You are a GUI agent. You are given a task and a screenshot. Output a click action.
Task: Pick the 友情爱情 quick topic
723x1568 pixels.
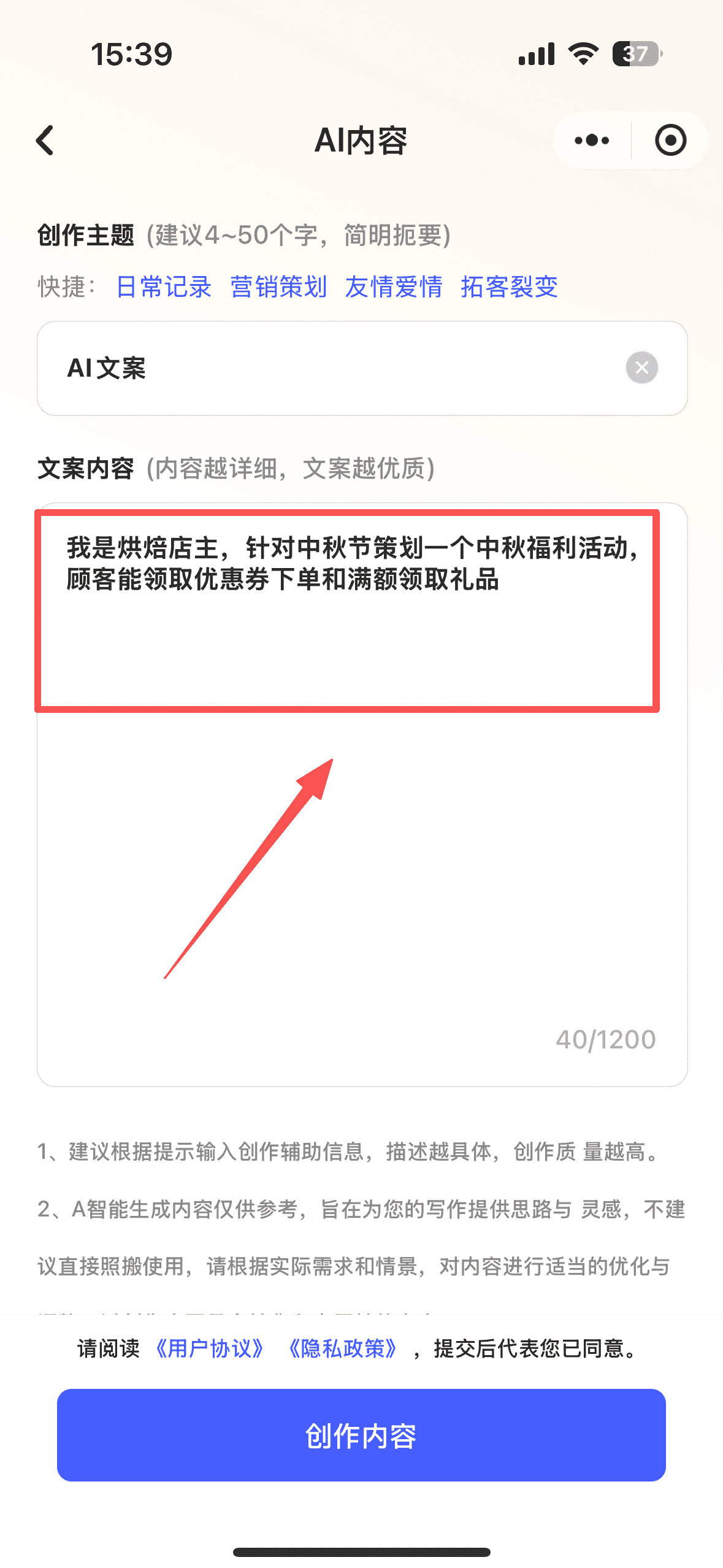[394, 287]
